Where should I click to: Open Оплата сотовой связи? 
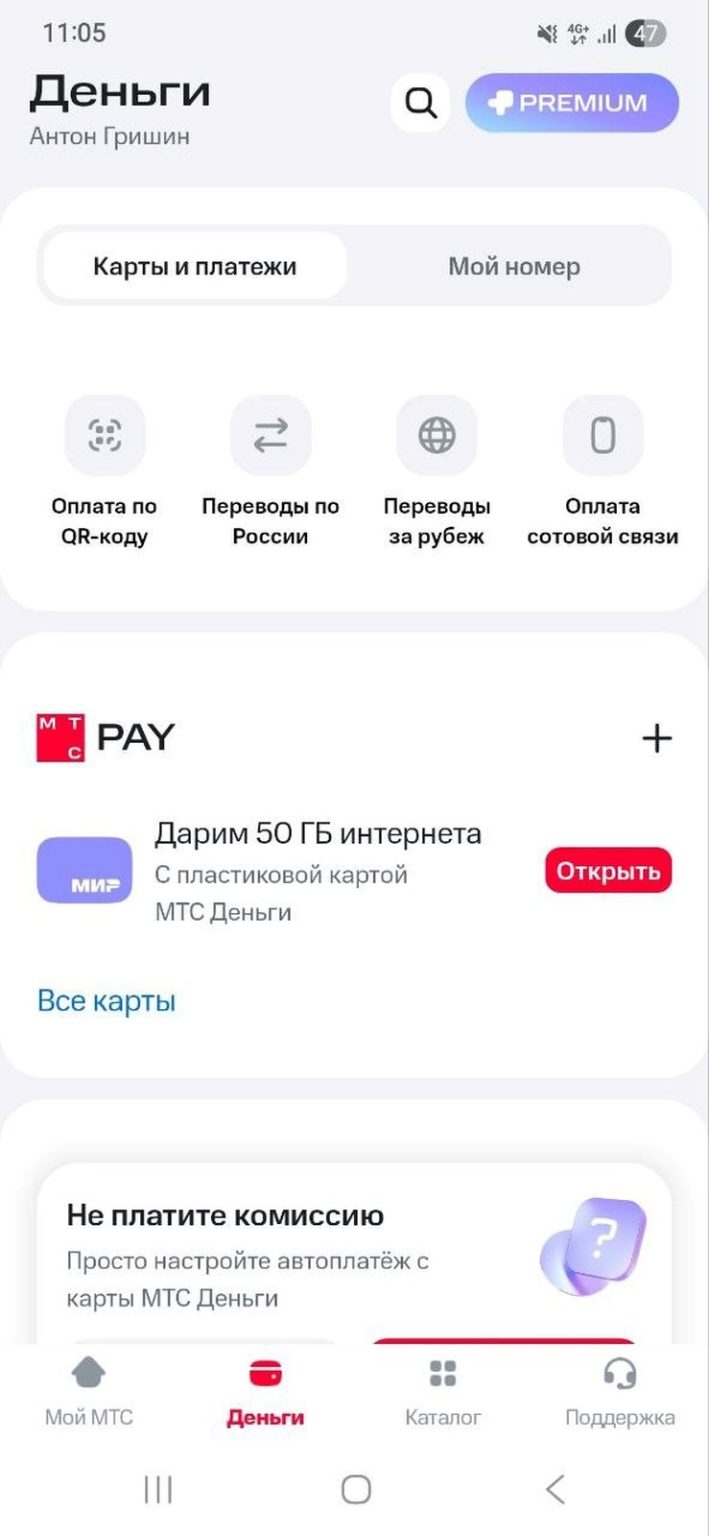coord(602,472)
